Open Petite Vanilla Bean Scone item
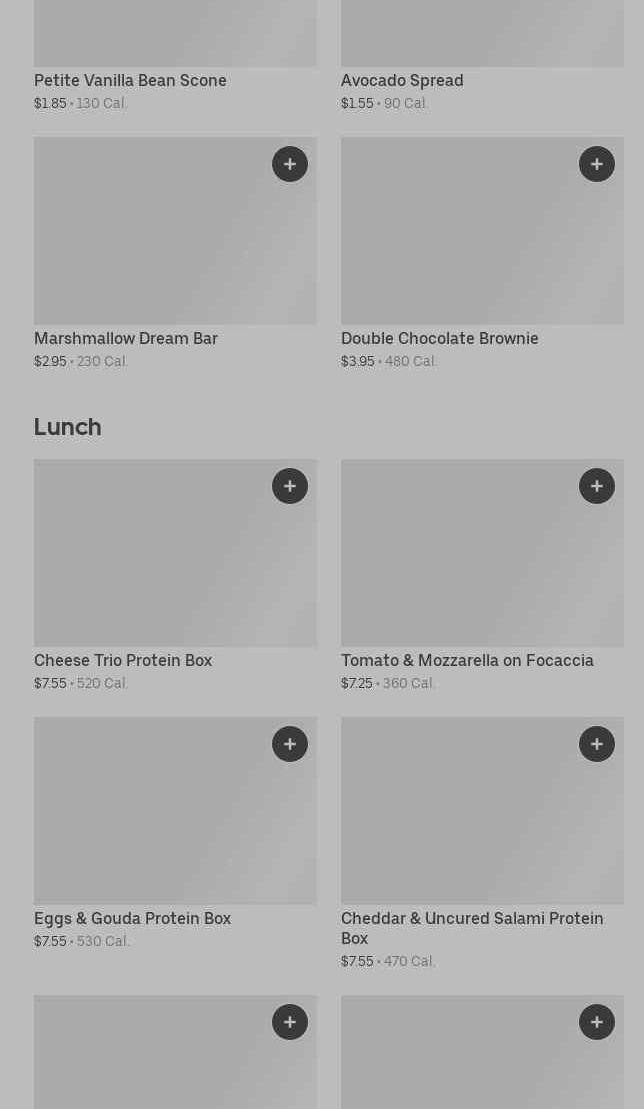Image resolution: width=644 pixels, height=1109 pixels. pos(130,81)
